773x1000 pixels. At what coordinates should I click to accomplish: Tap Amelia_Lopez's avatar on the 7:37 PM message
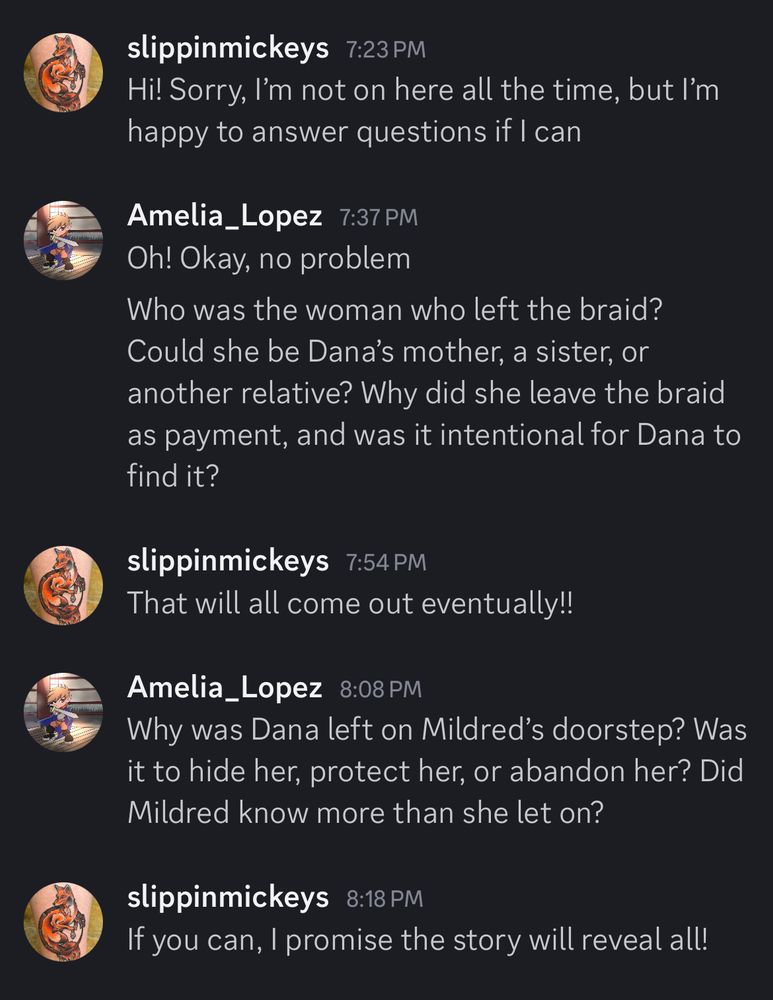click(x=63, y=240)
